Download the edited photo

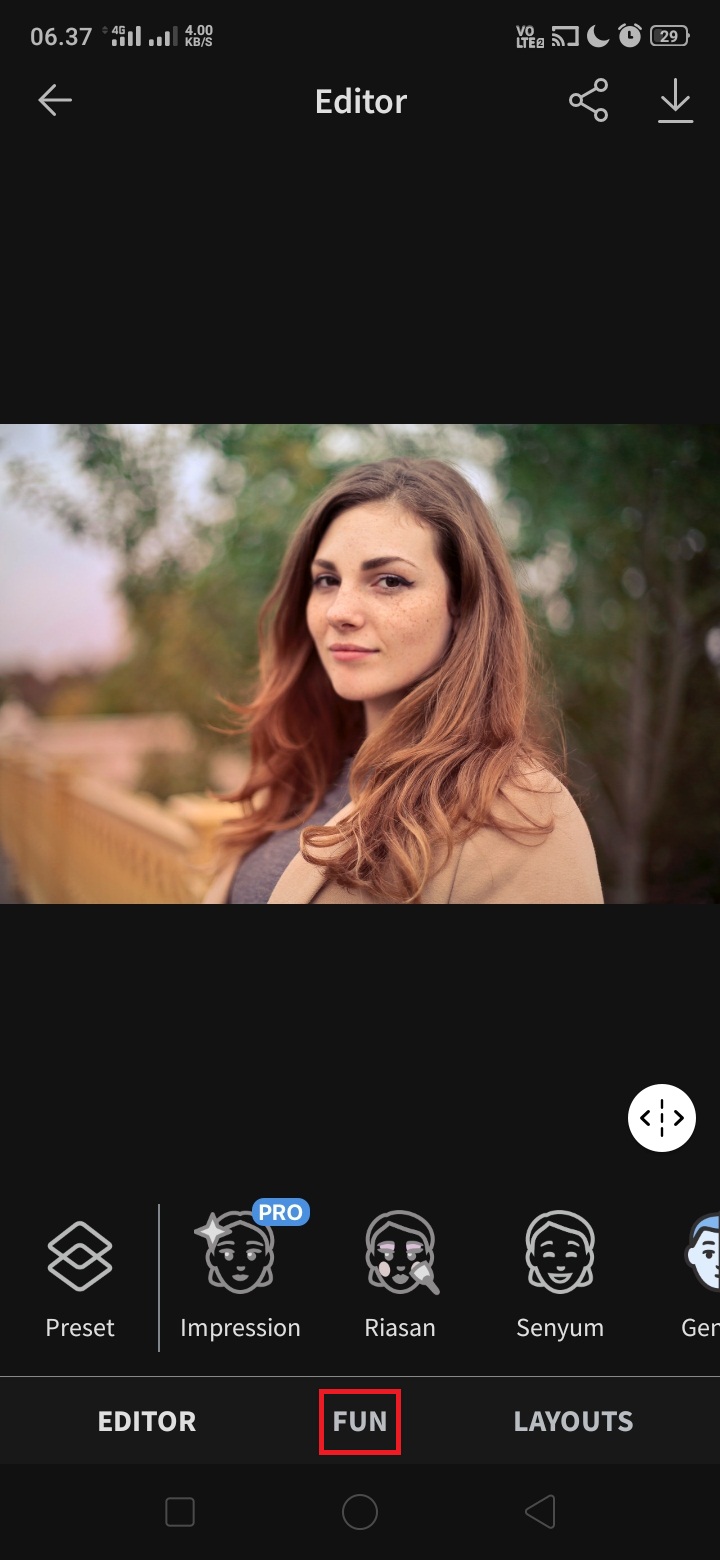[675, 101]
